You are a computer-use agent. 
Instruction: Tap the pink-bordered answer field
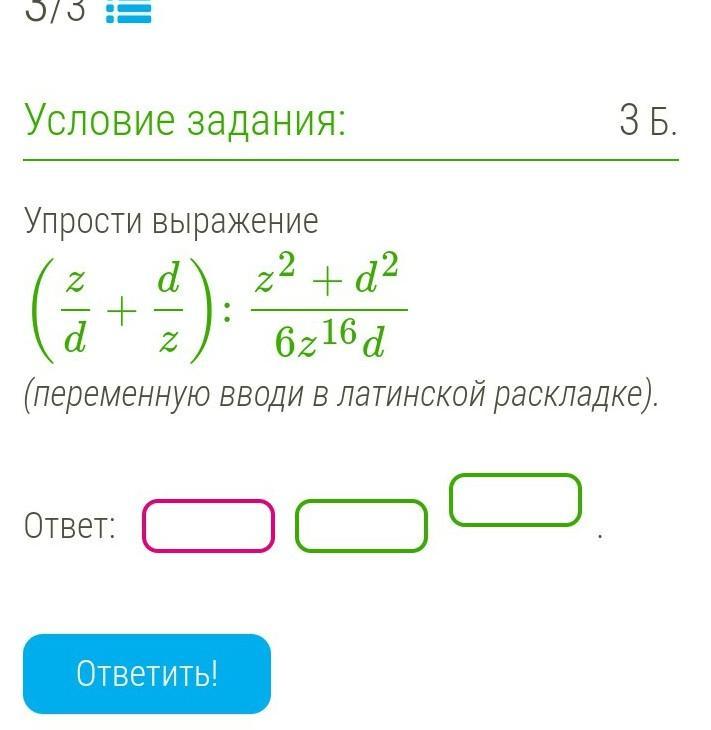(208, 526)
